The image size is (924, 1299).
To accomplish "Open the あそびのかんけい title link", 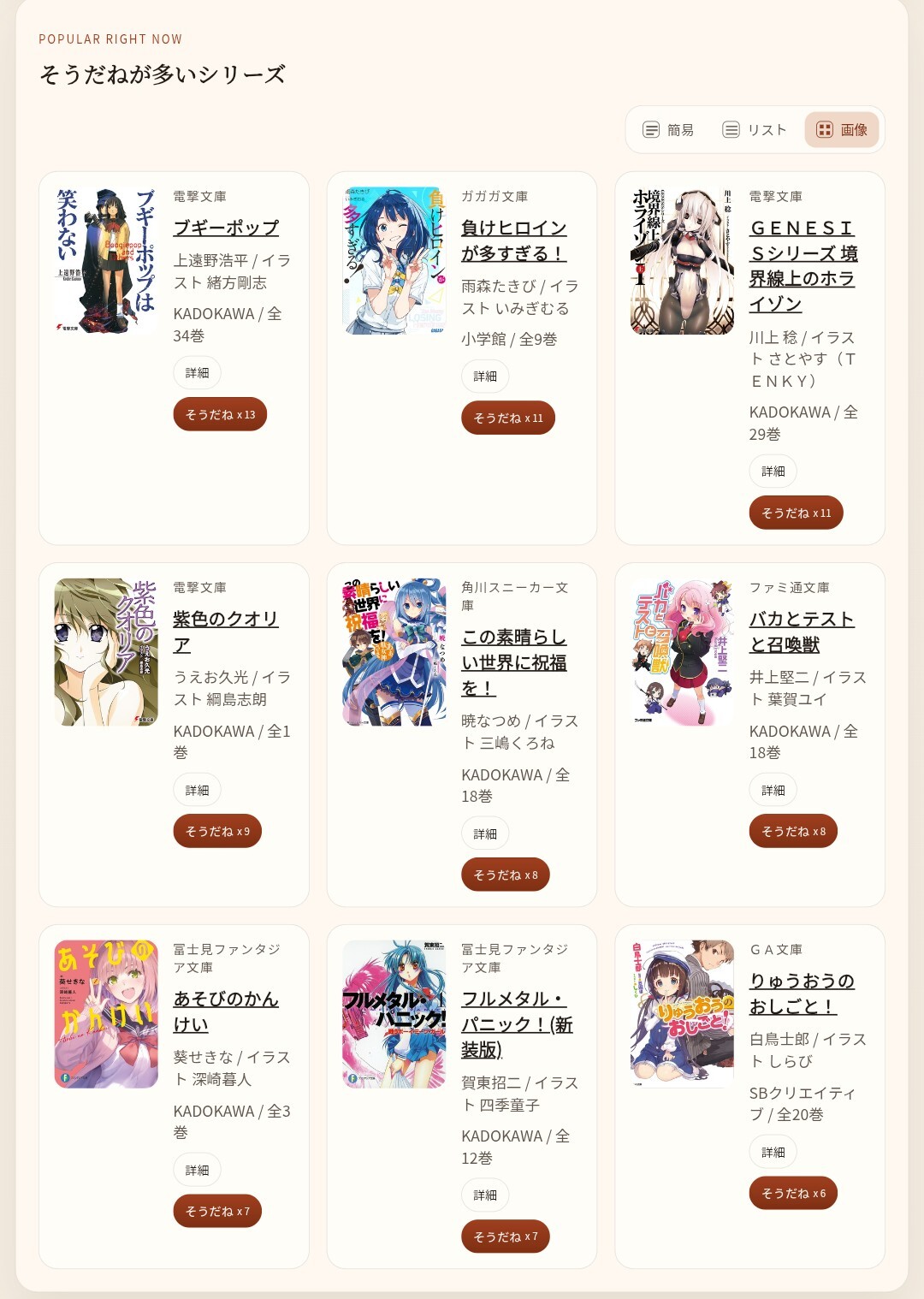I will (225, 1011).
